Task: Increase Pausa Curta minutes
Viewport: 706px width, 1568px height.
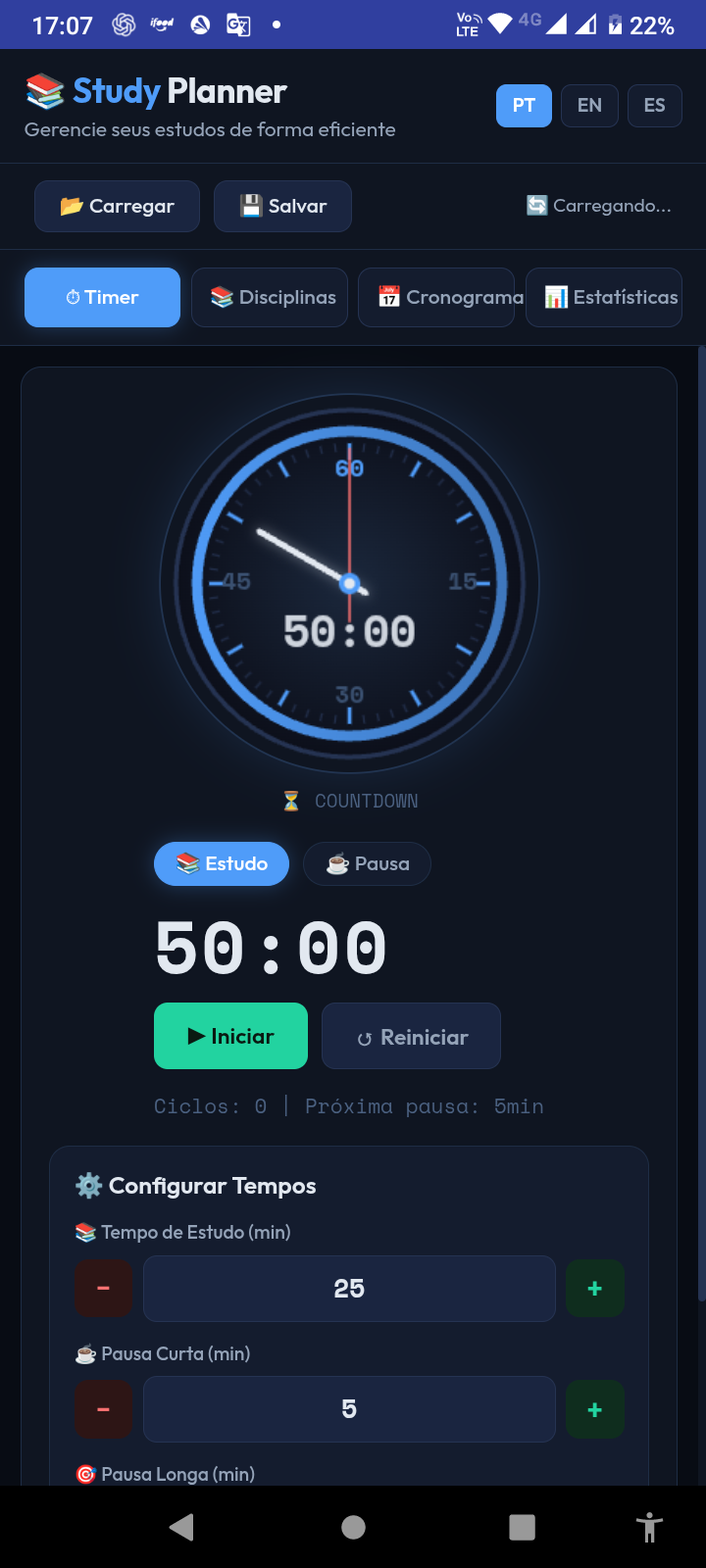Action: click(594, 1409)
